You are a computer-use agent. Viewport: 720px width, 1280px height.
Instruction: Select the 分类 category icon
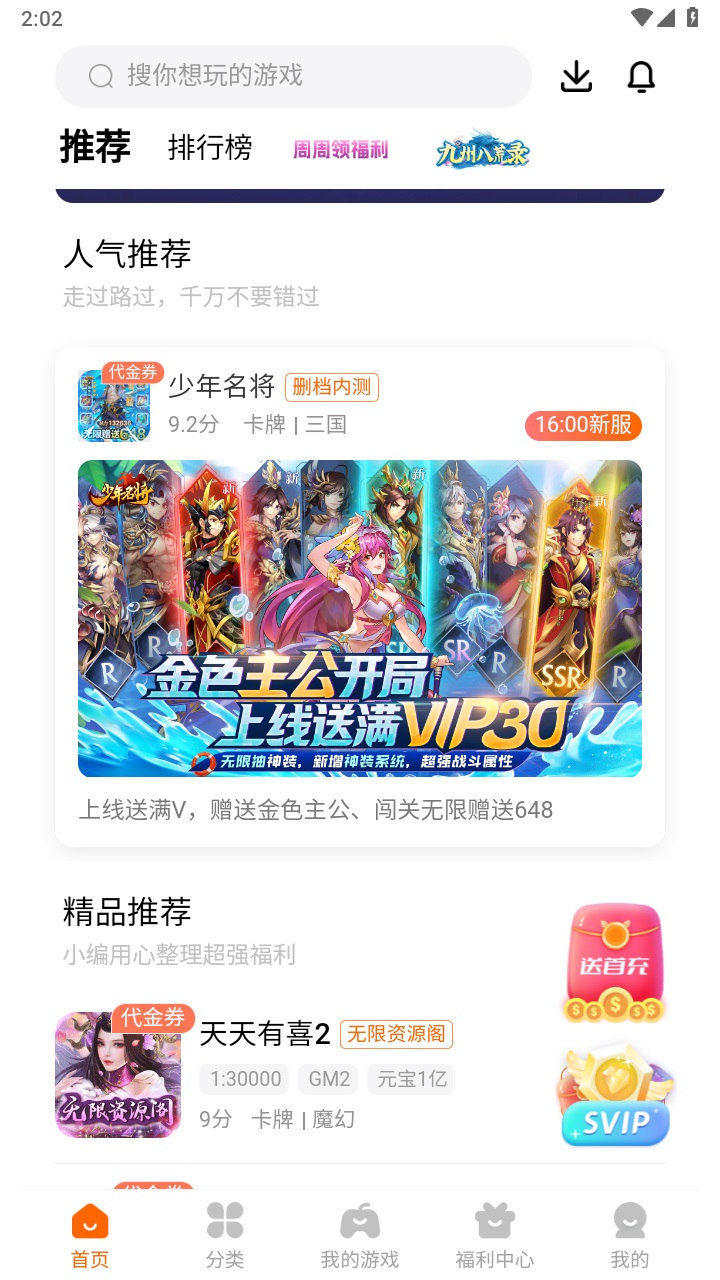224,1220
